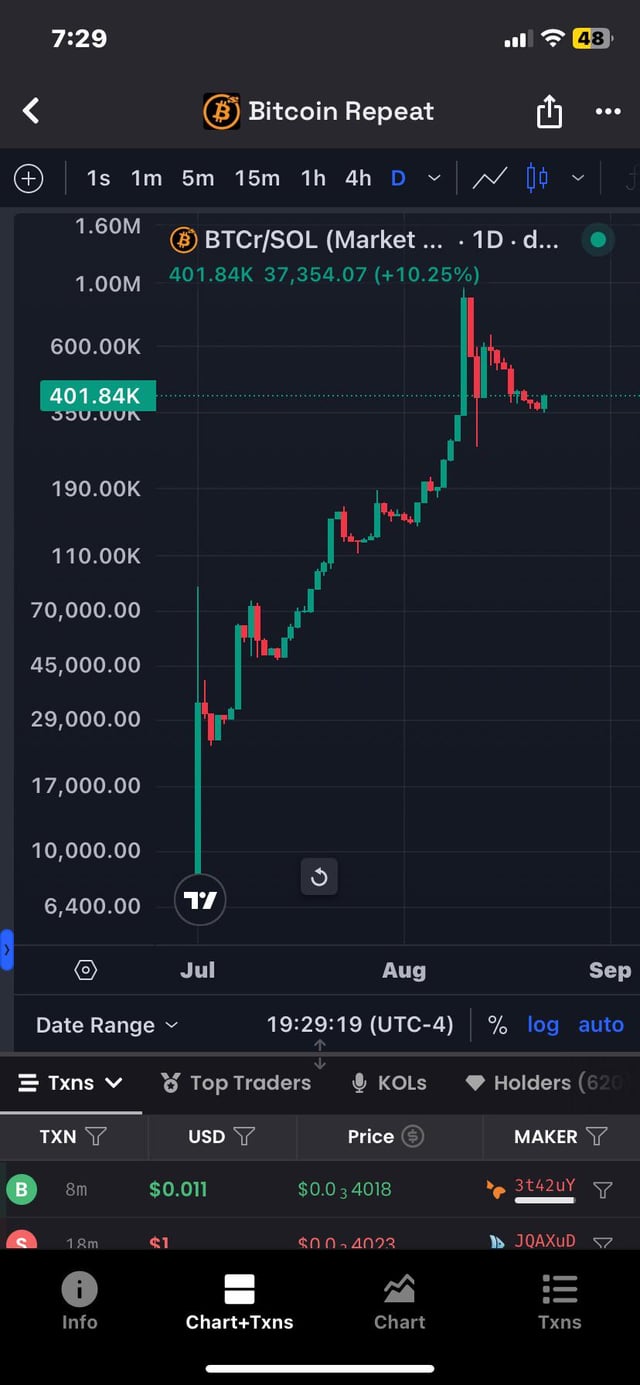Open the KOLs tab
This screenshot has width=640, height=1385.
pos(390,1083)
